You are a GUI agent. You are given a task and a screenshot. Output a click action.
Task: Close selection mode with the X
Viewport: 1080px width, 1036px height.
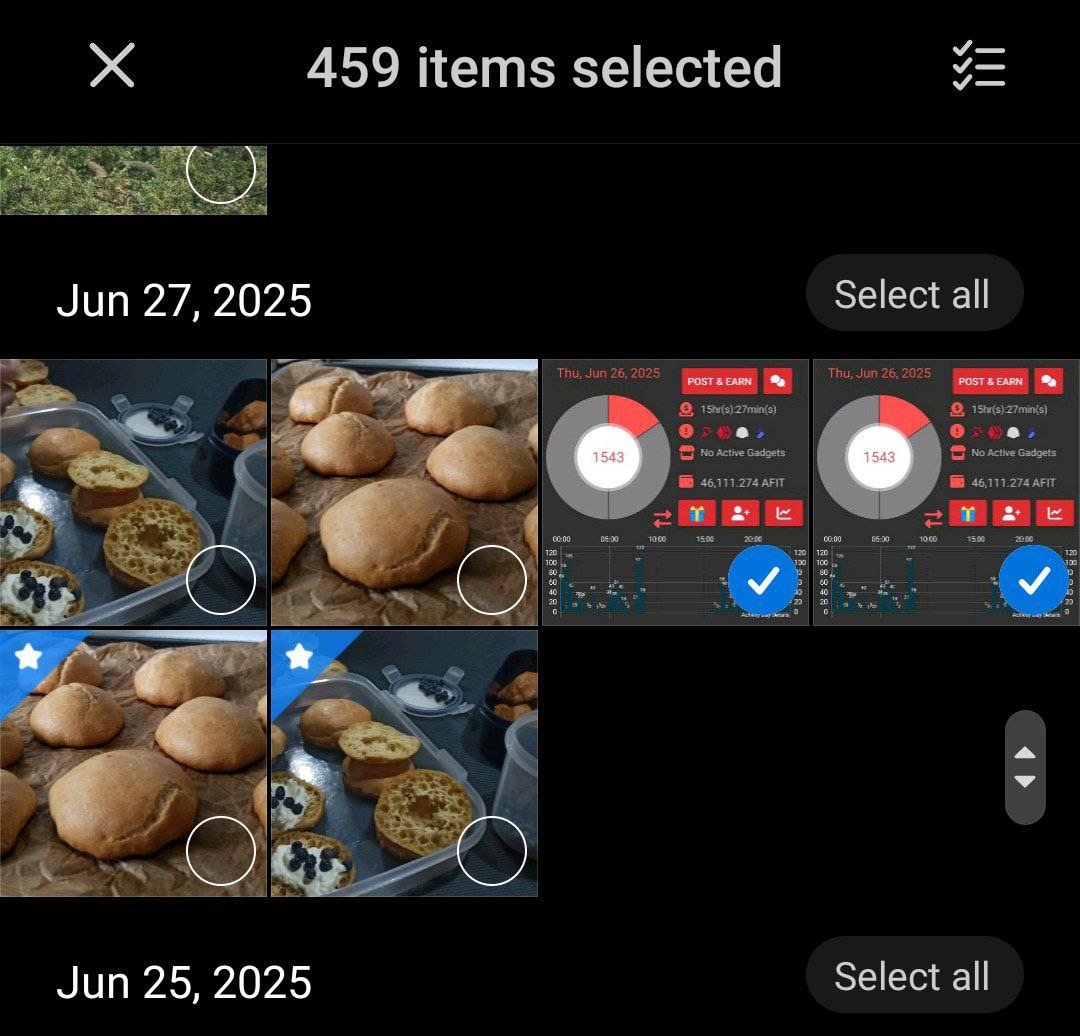pyautogui.click(x=112, y=66)
